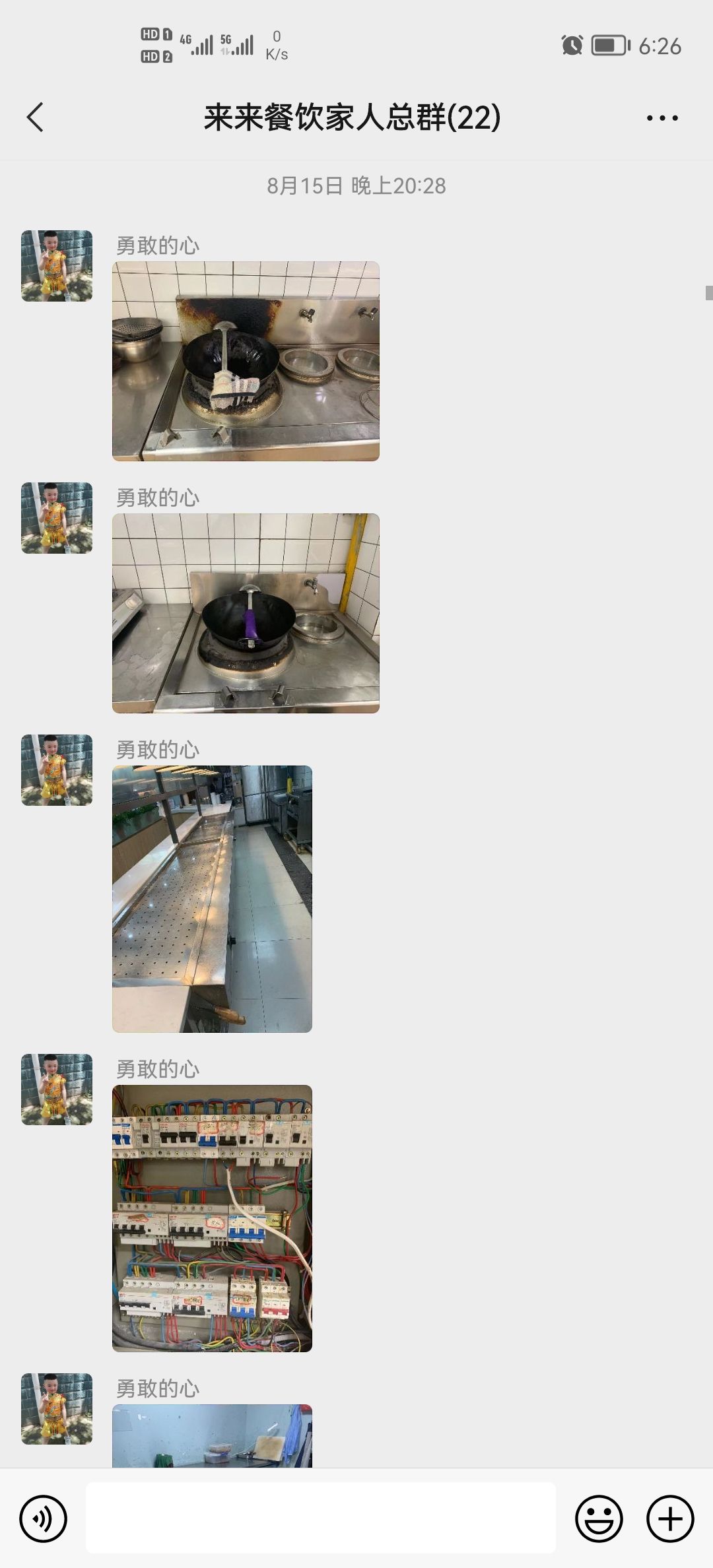Image resolution: width=713 pixels, height=1568 pixels.
Task: Open the emoji picker
Action: click(599, 1519)
